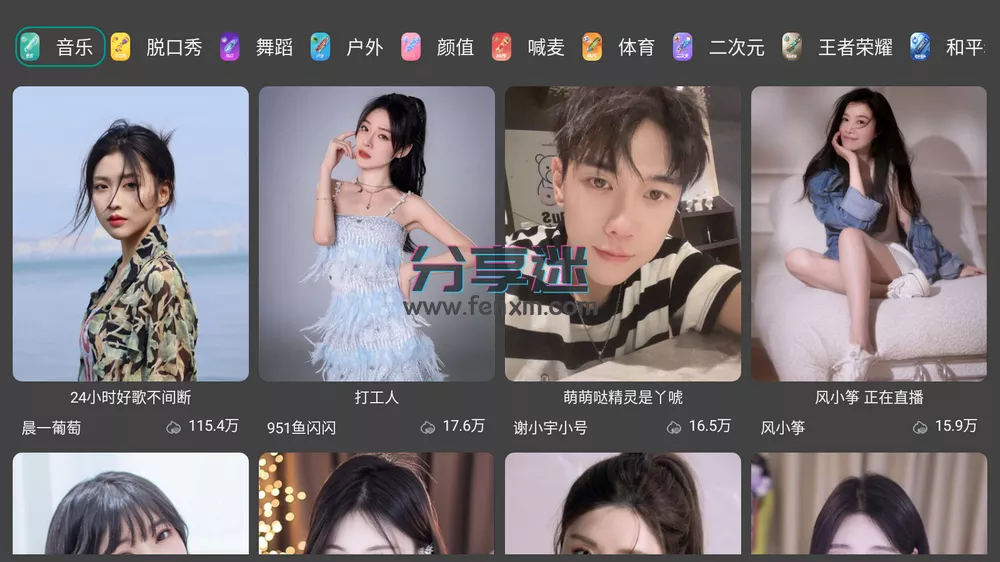The width and height of the screenshot is (1000, 562).
Task: Select the 音乐 category tab
Action: (60, 47)
